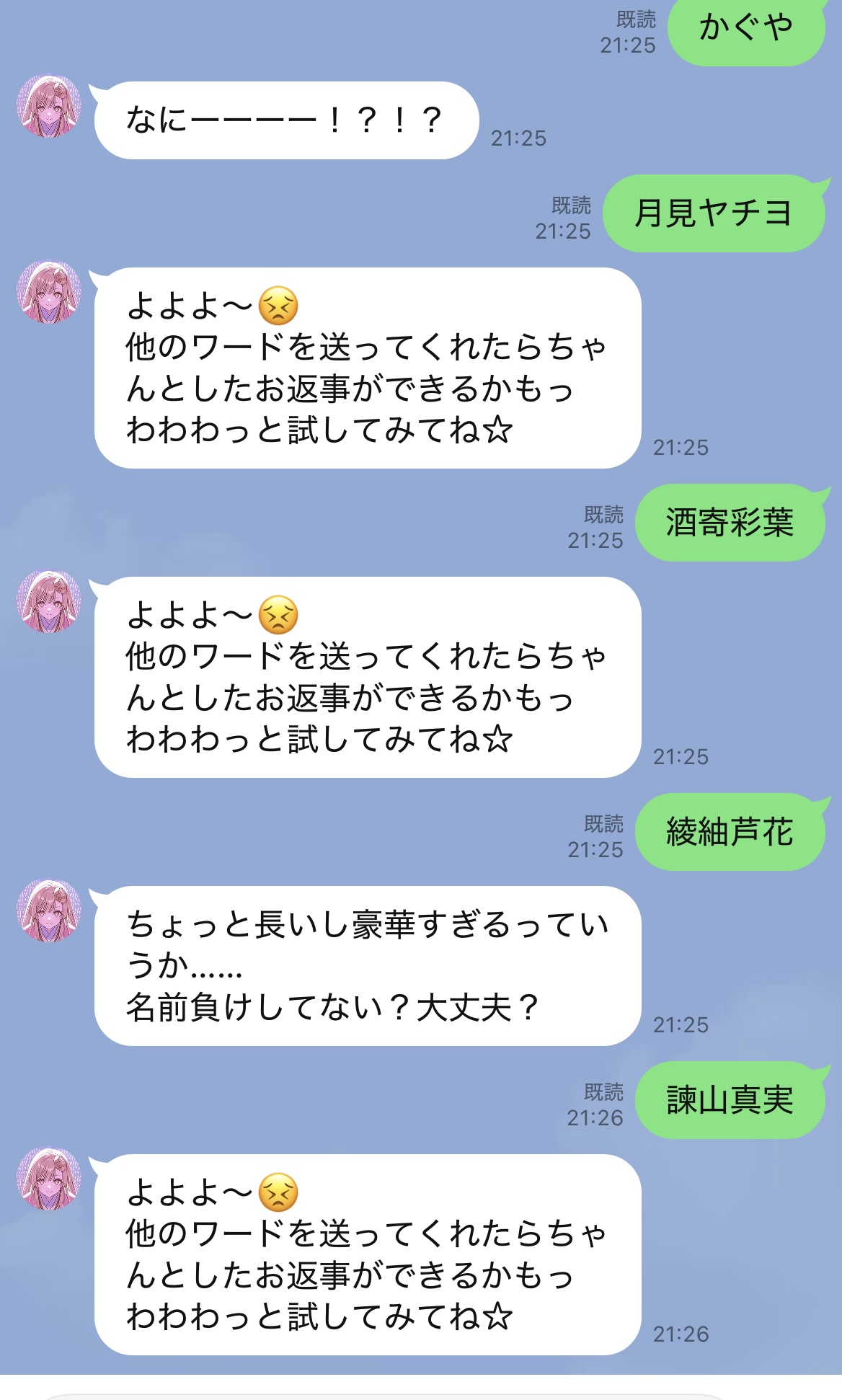Screen dimensions: 842x1400
Task: Open the avatar beside the なにーーーー message
Action: point(49,106)
